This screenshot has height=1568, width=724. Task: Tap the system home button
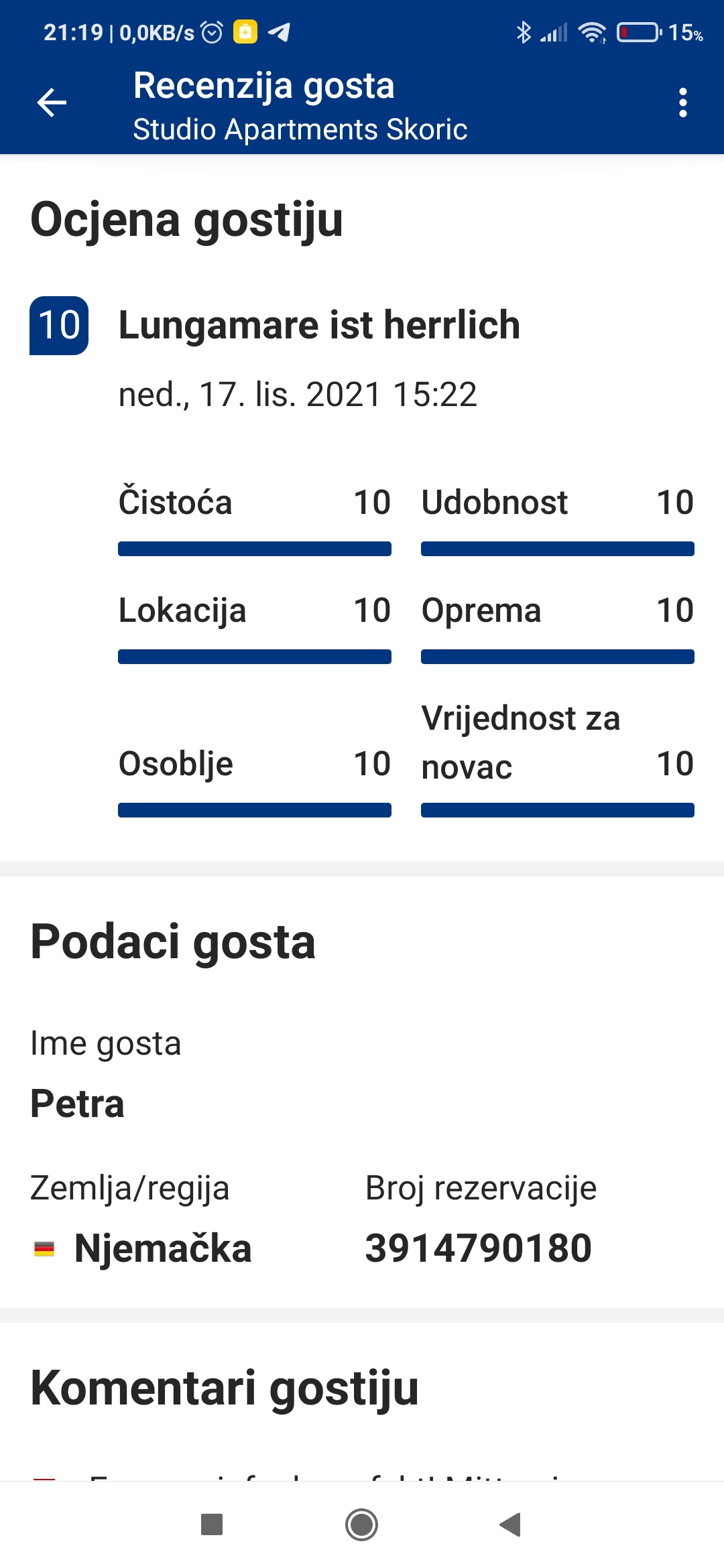362,1524
